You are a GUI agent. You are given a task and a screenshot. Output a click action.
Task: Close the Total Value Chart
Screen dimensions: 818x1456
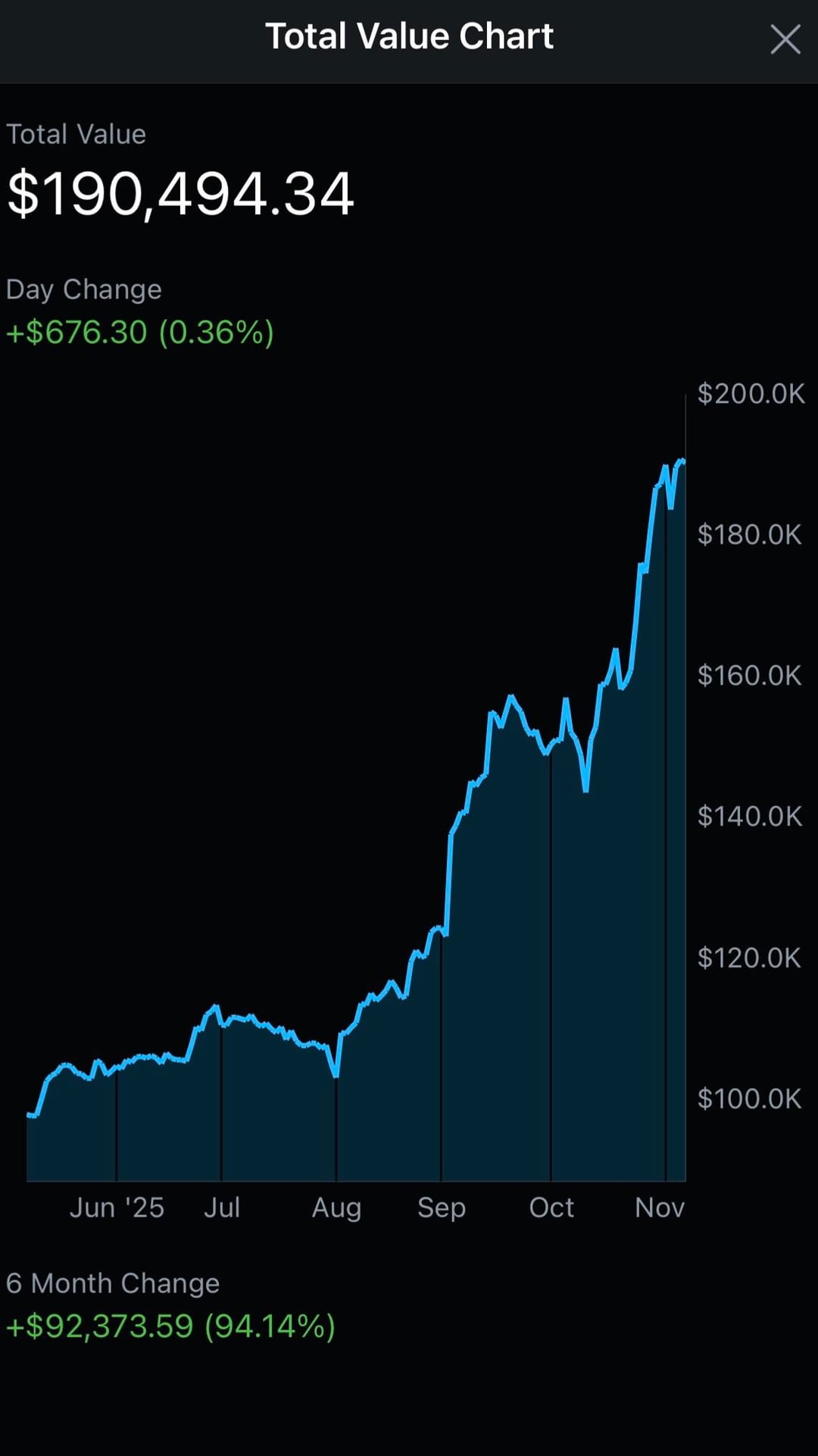click(785, 39)
